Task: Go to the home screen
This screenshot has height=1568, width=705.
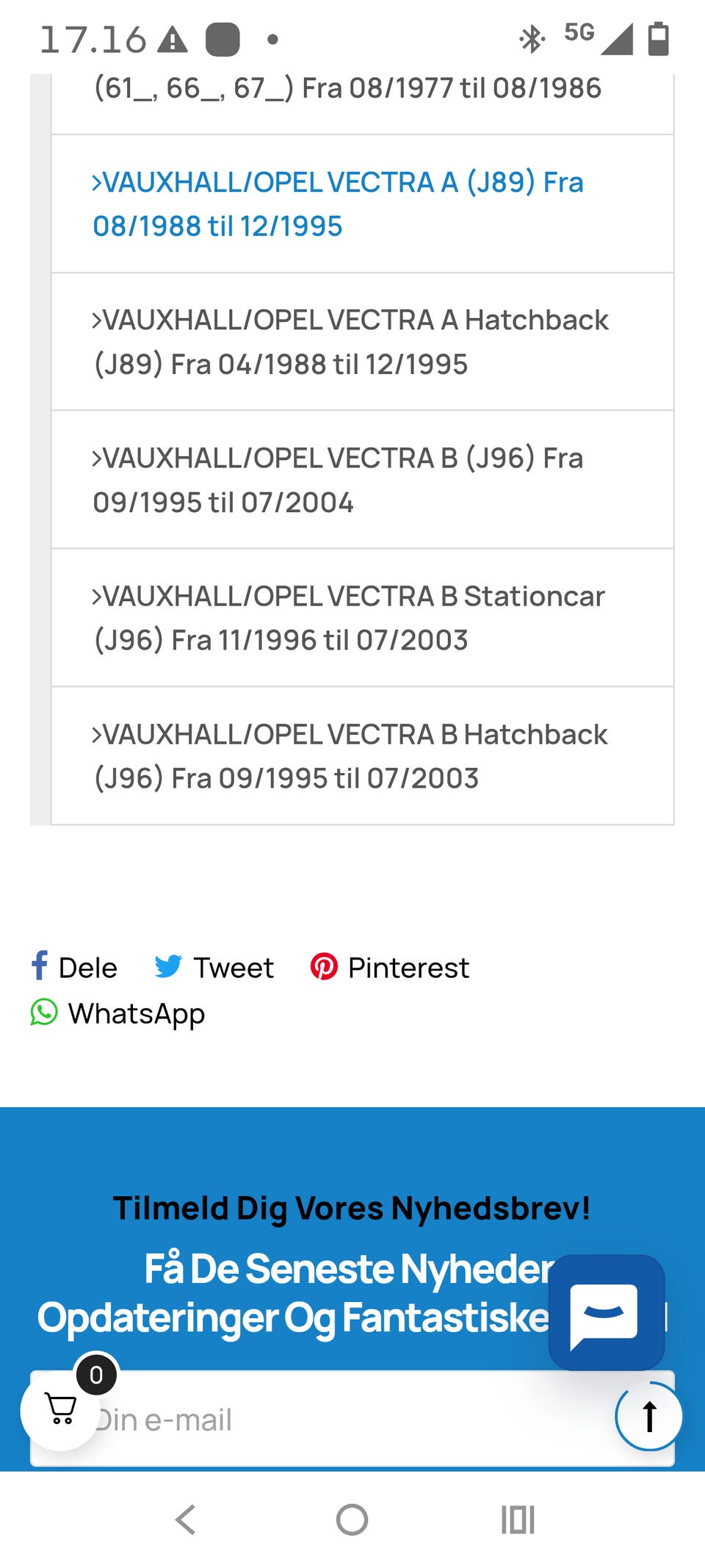Action: point(352,1520)
